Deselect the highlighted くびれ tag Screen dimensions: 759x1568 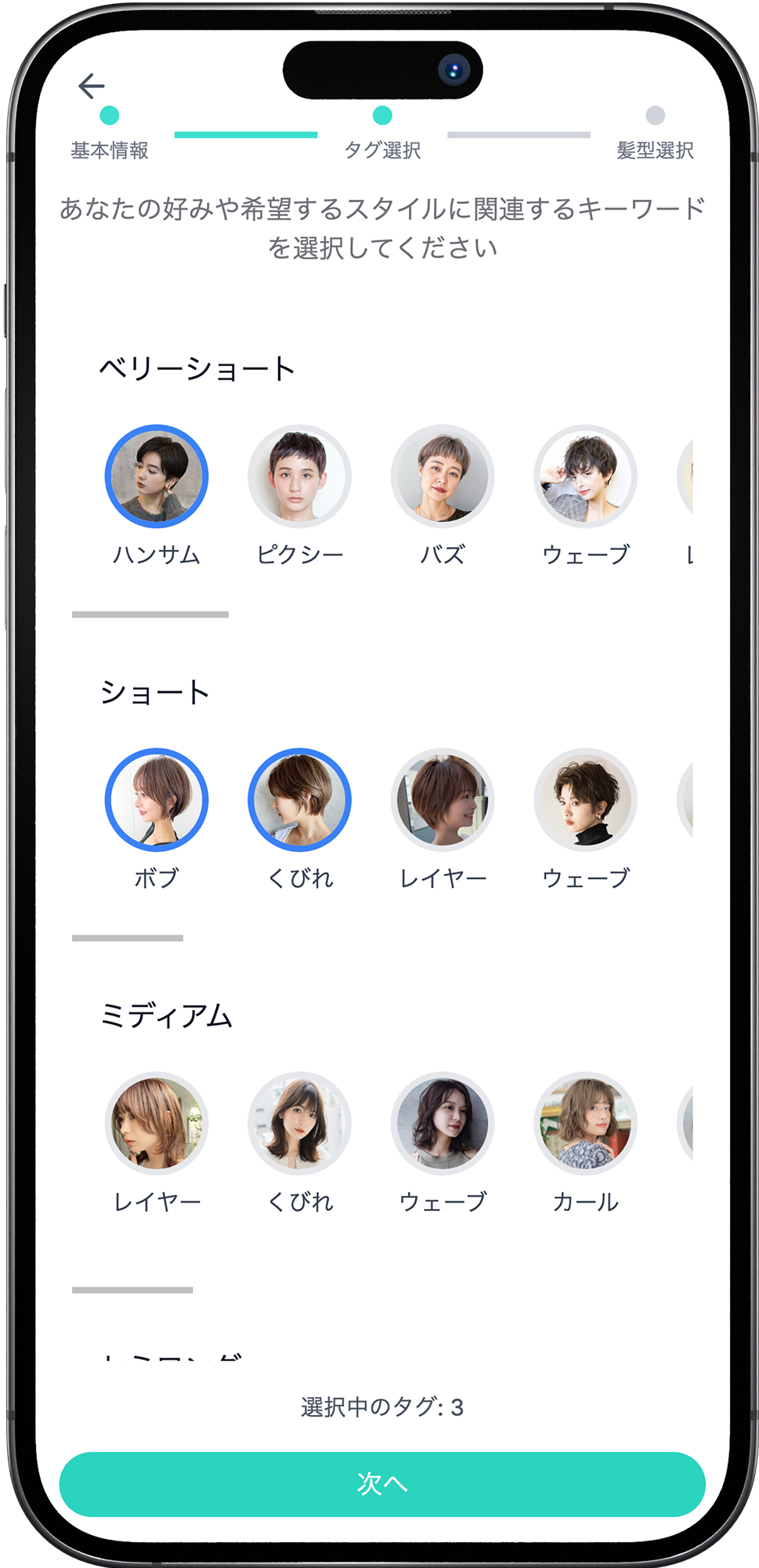(x=298, y=799)
